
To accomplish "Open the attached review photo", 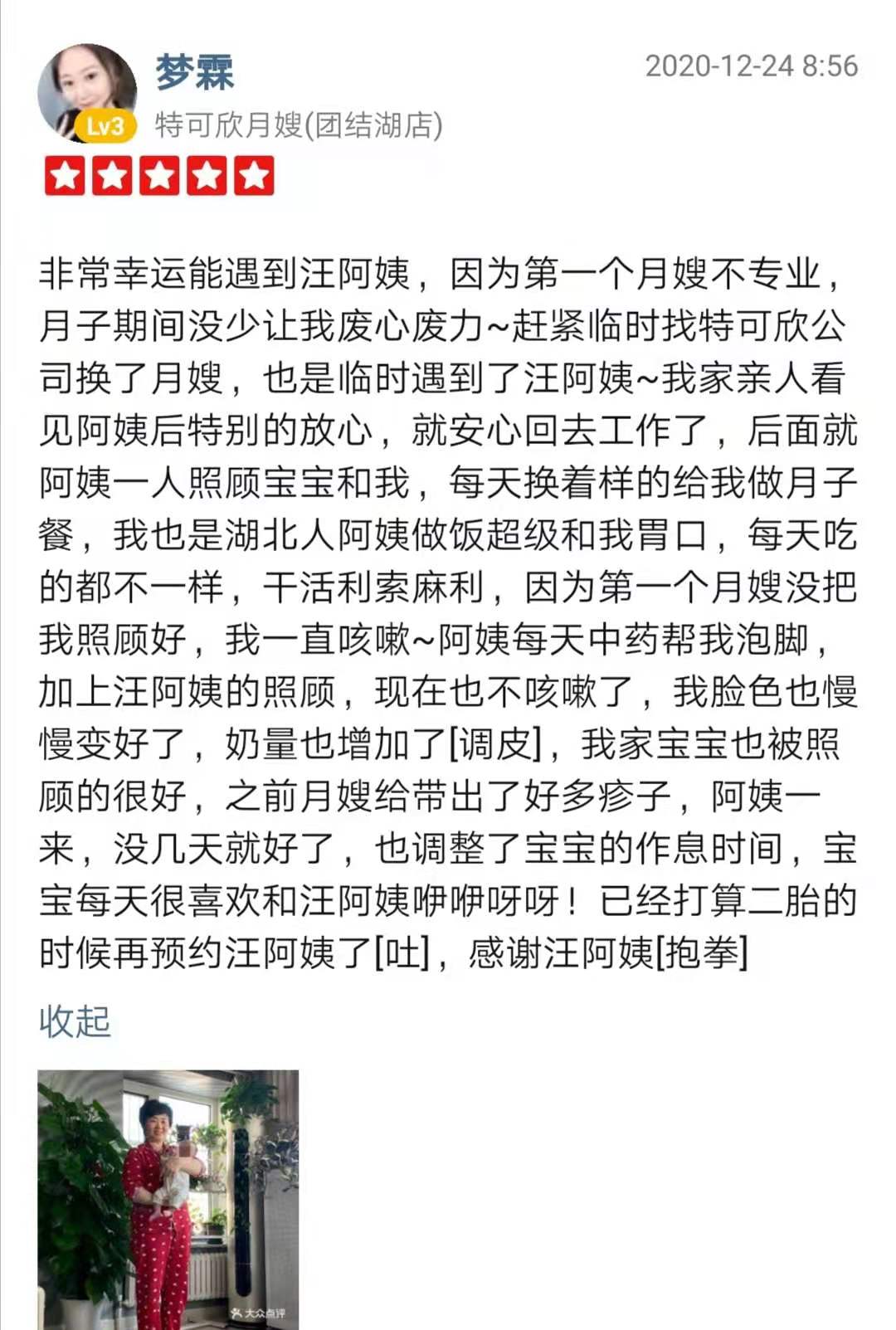I will coord(168,1199).
